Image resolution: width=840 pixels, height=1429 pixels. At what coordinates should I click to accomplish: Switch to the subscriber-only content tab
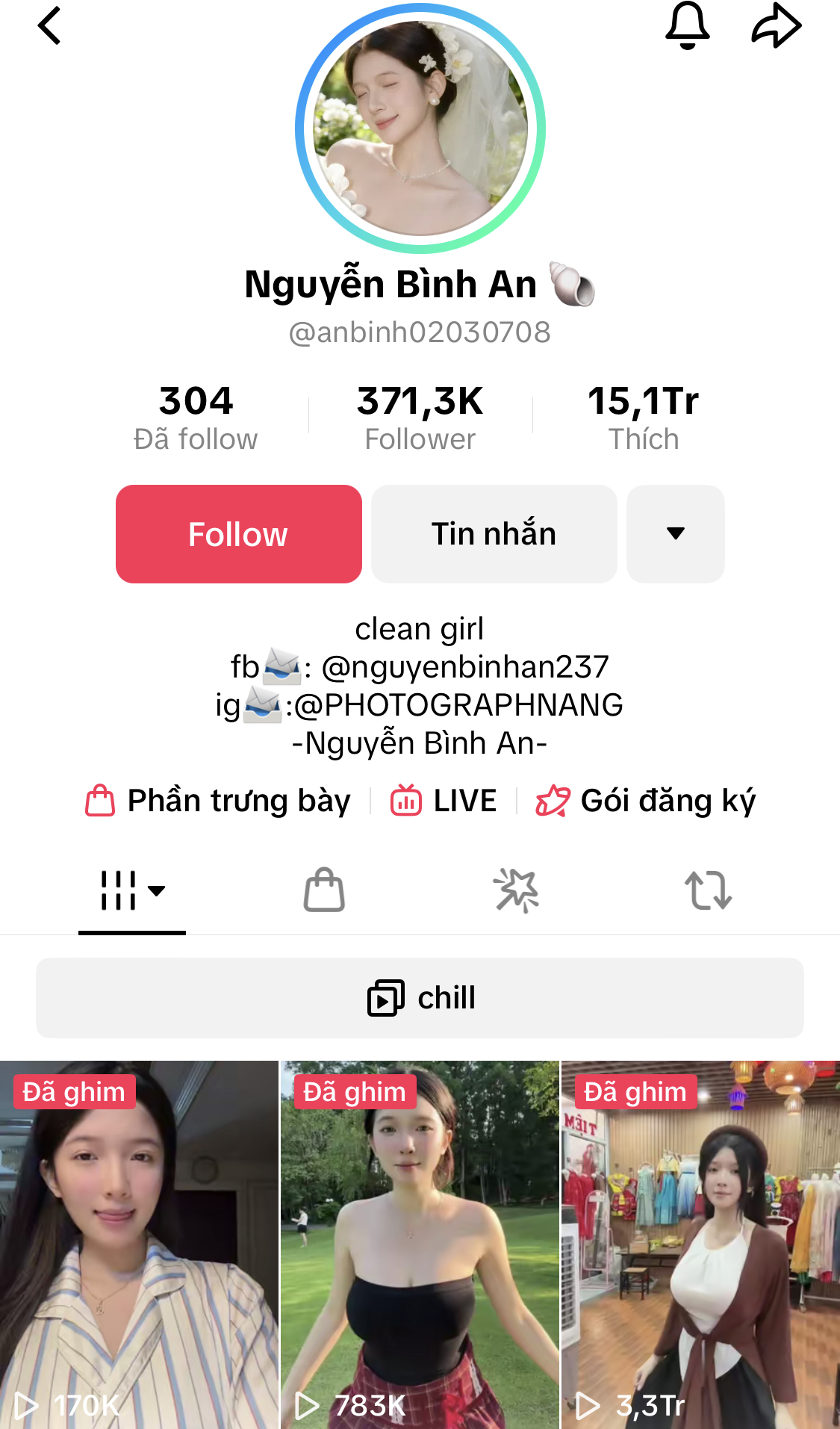[516, 890]
